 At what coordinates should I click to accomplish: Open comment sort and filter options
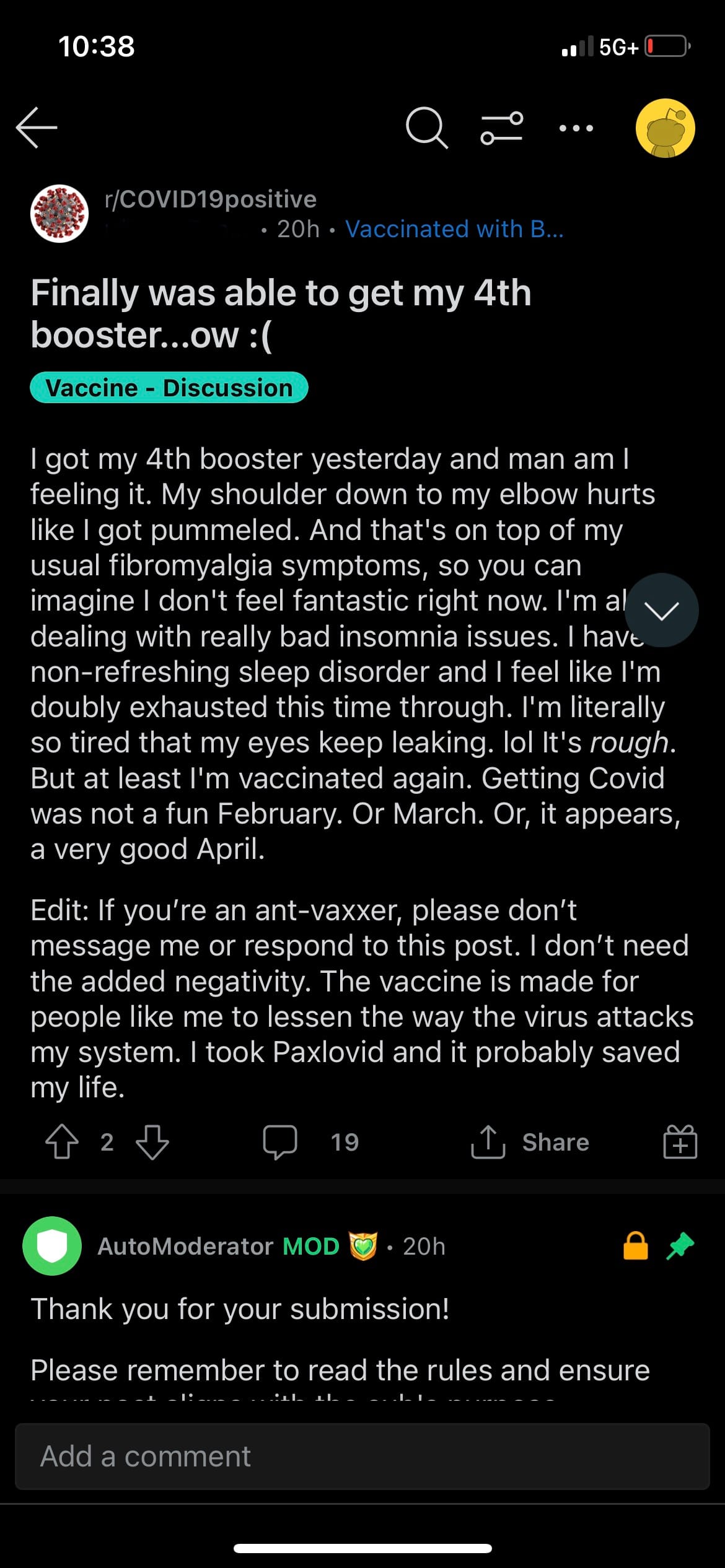tap(501, 128)
